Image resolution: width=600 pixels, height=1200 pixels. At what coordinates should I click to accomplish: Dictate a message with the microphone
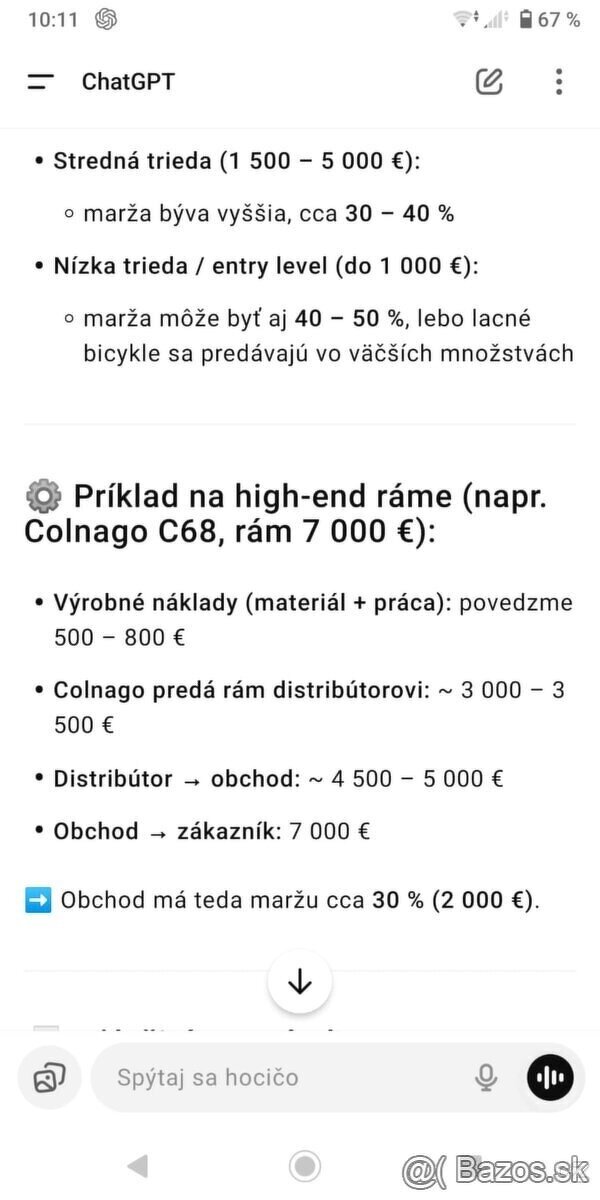click(x=486, y=1078)
